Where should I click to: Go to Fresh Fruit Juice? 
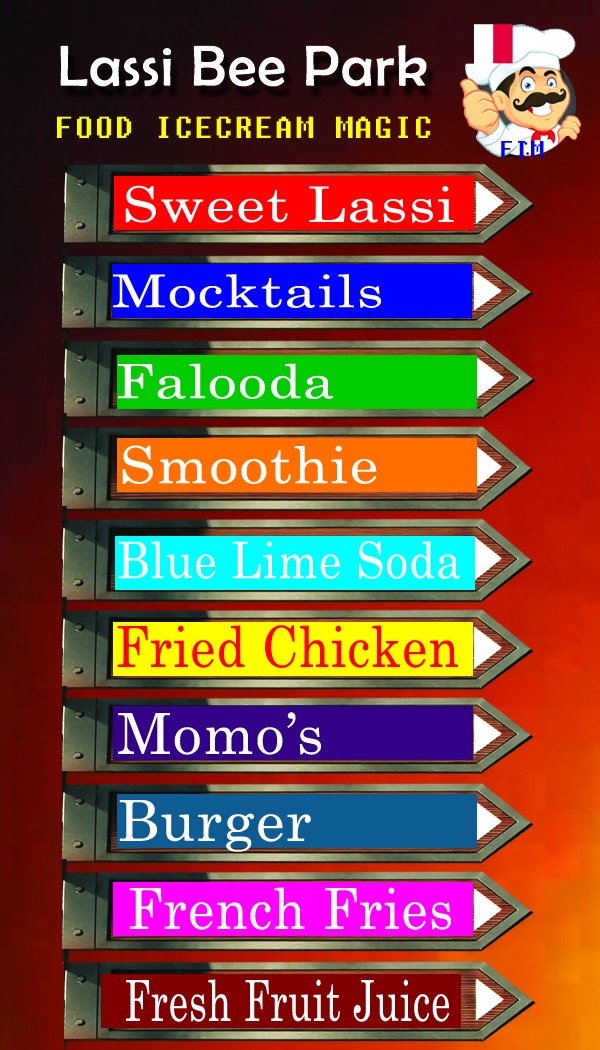[298, 1001]
